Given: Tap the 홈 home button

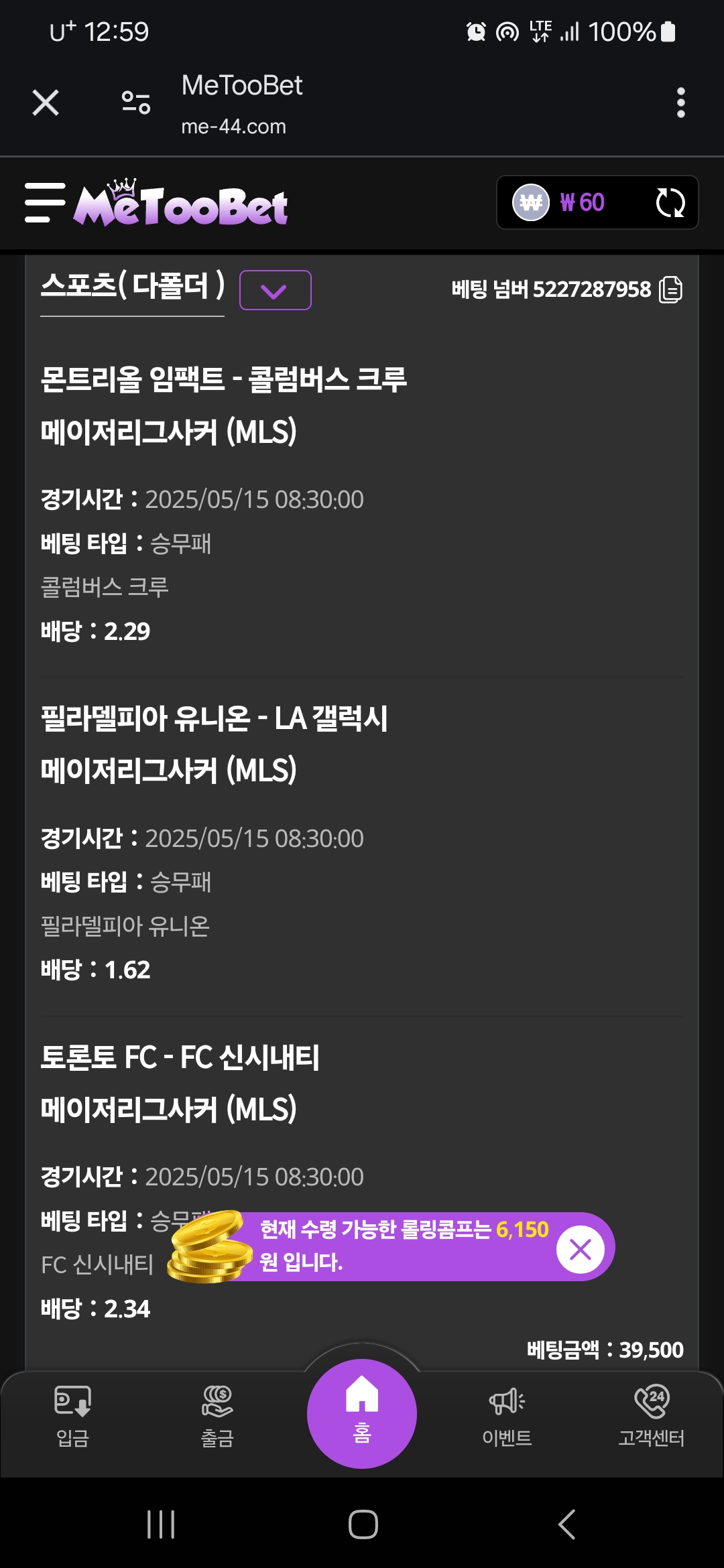Looking at the screenshot, I should pyautogui.click(x=362, y=1413).
